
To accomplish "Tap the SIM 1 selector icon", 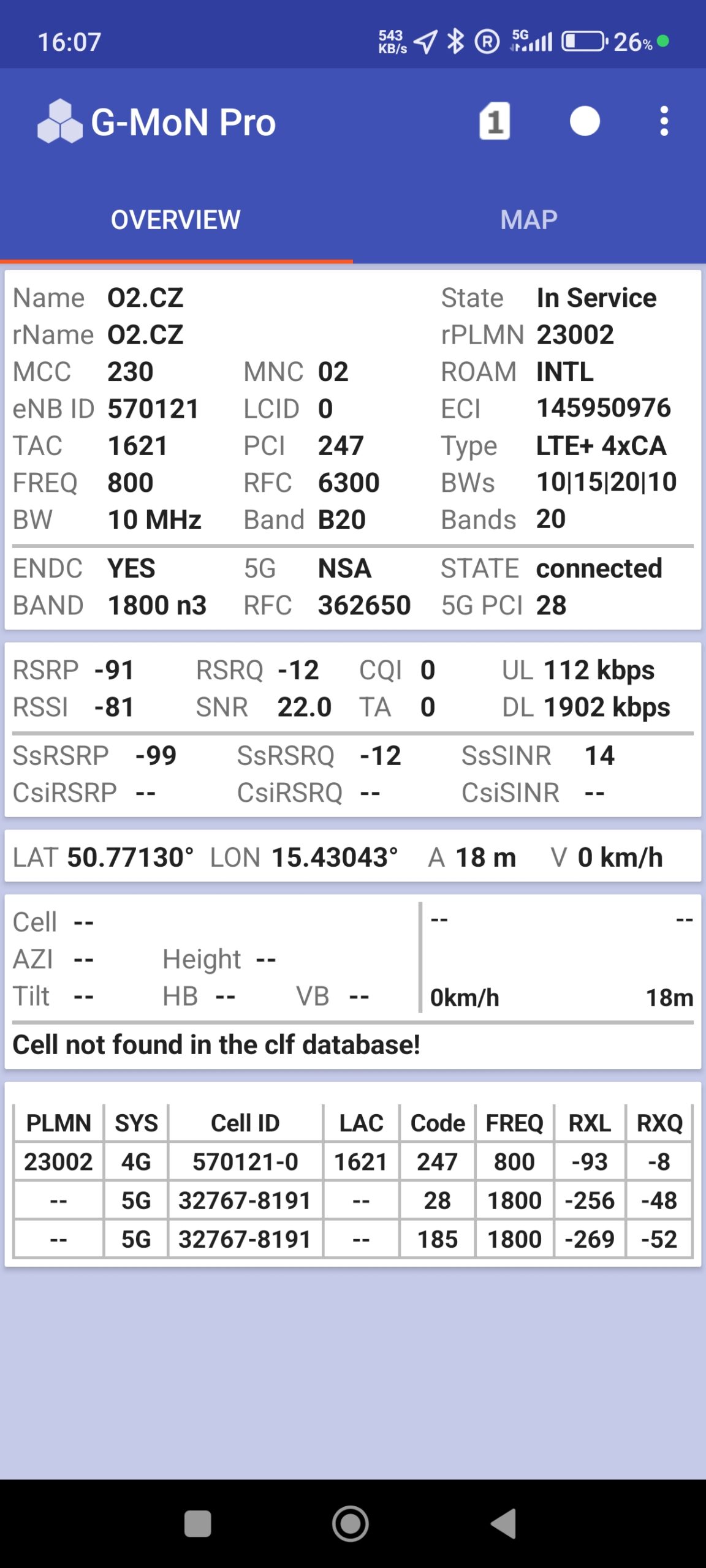I will (x=494, y=121).
